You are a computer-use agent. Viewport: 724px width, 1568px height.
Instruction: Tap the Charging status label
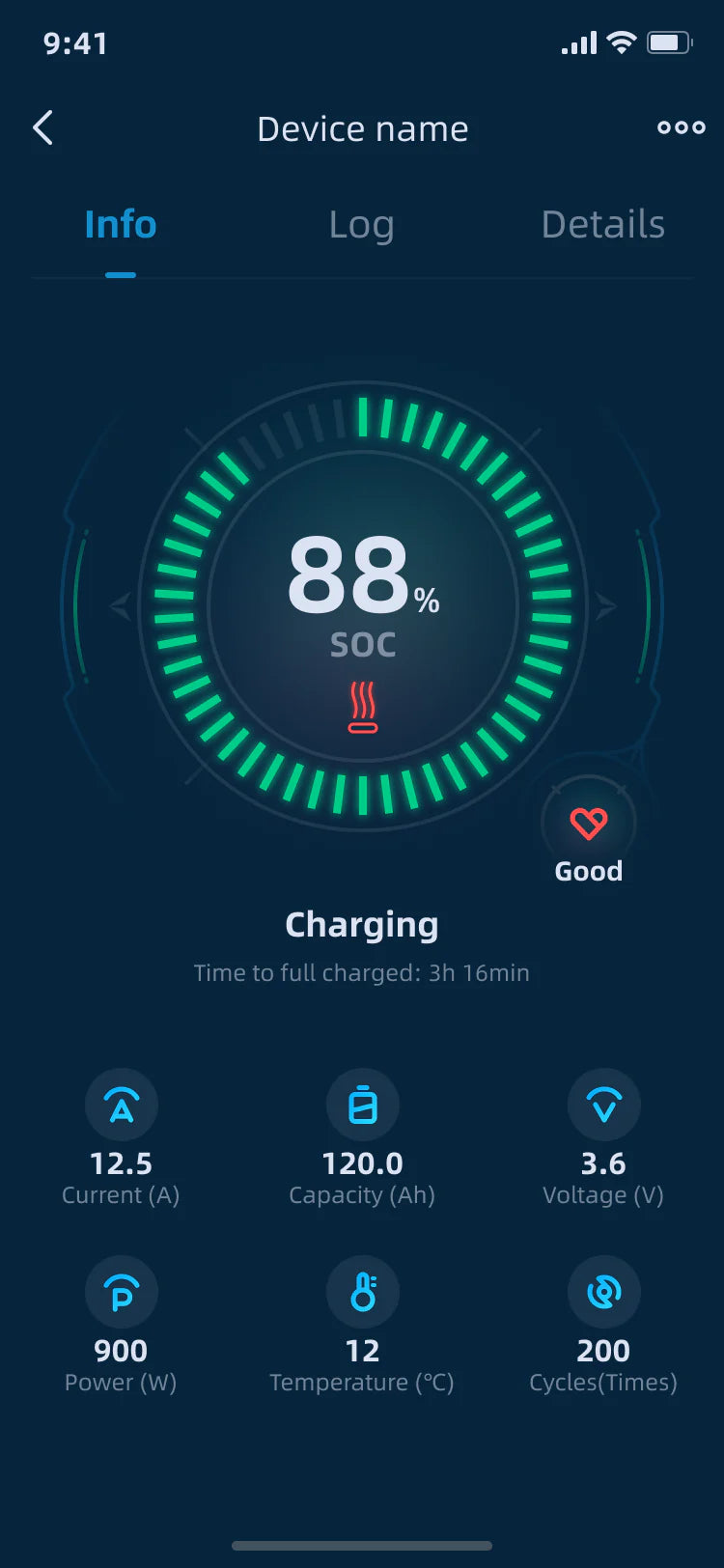(x=362, y=924)
